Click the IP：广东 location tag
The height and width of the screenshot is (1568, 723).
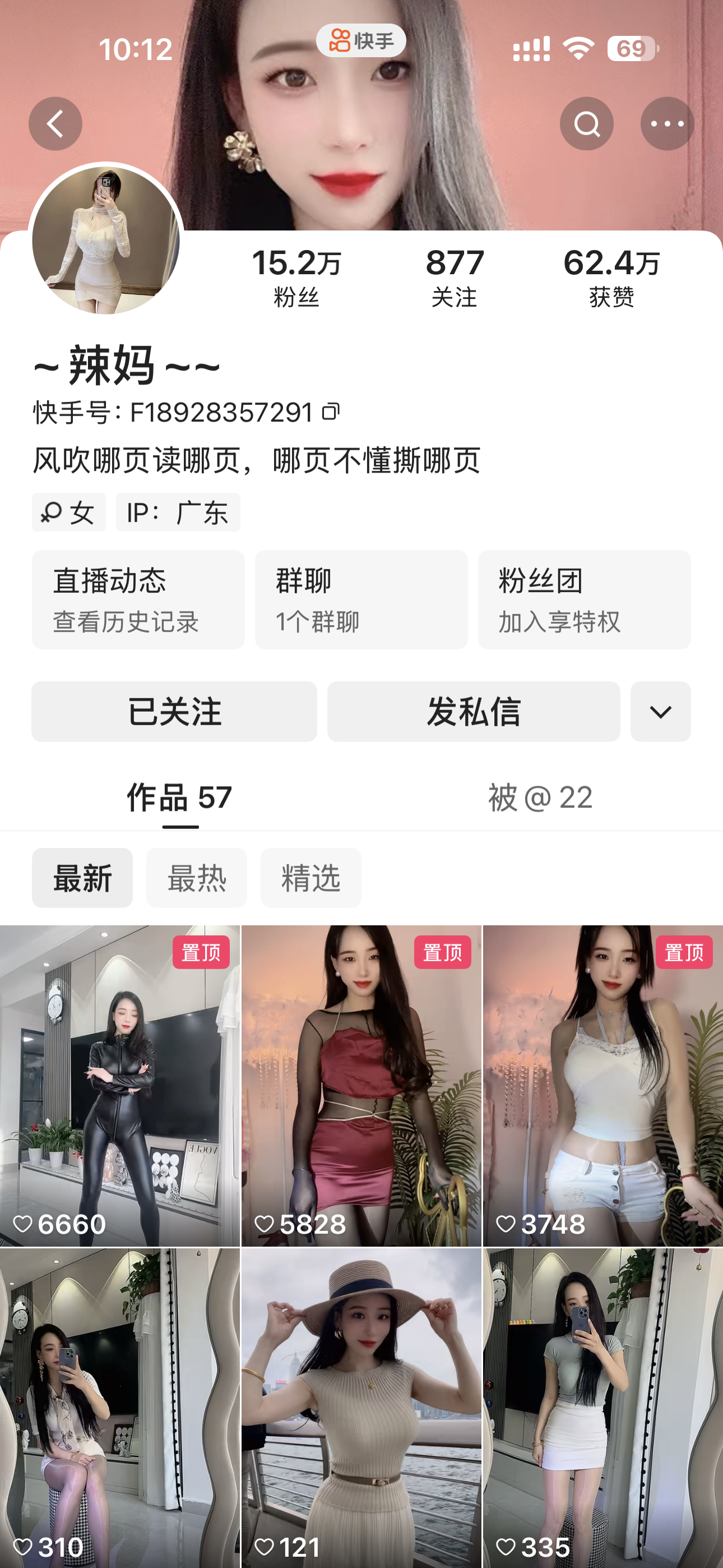[x=177, y=513]
